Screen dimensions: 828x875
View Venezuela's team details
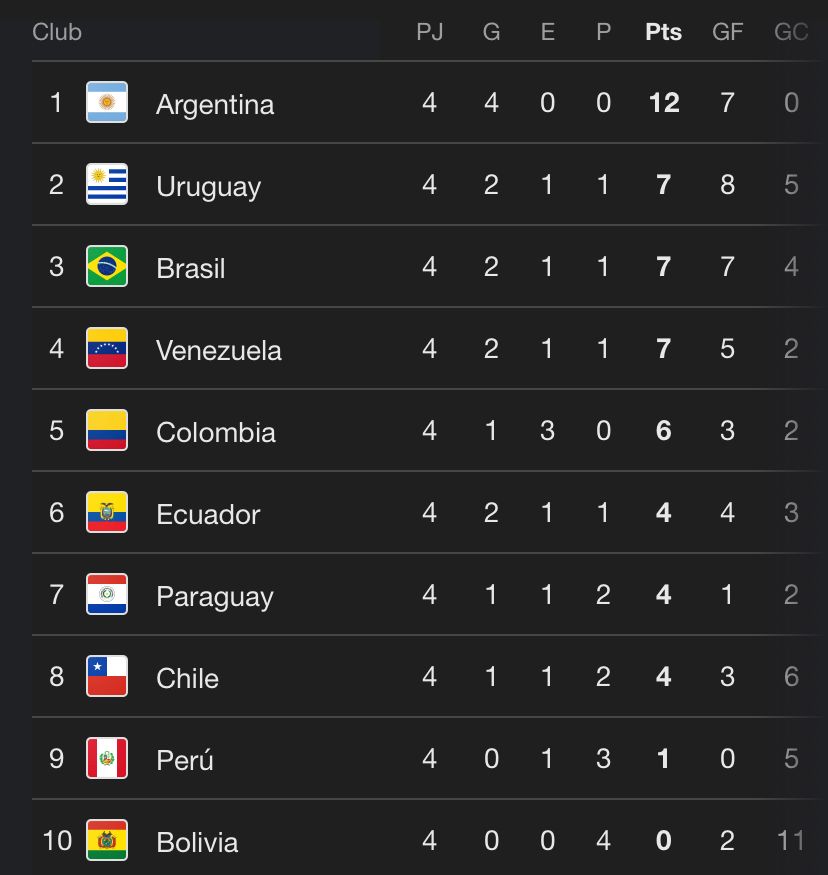click(218, 350)
